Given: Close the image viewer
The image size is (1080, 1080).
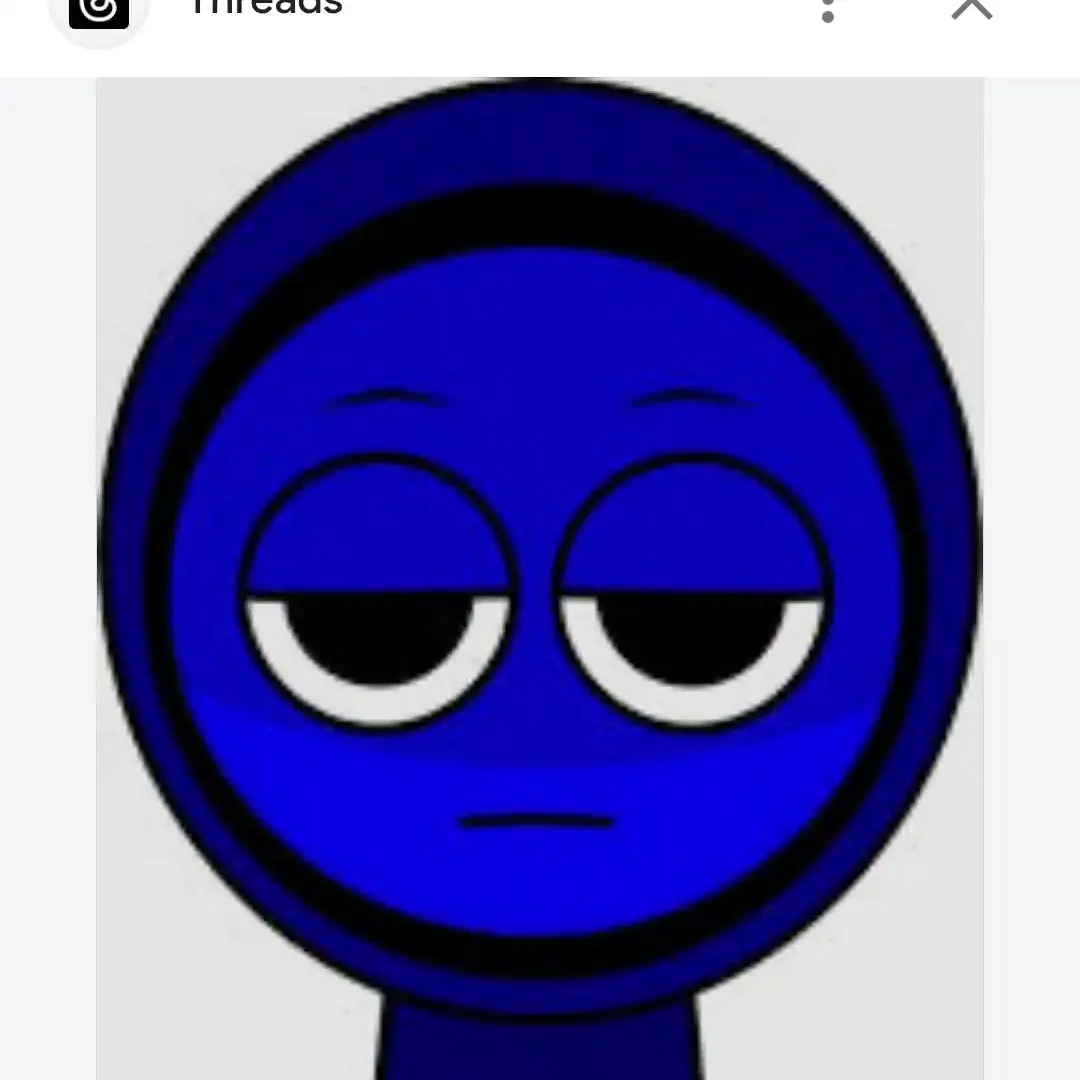Looking at the screenshot, I should [x=971, y=8].
